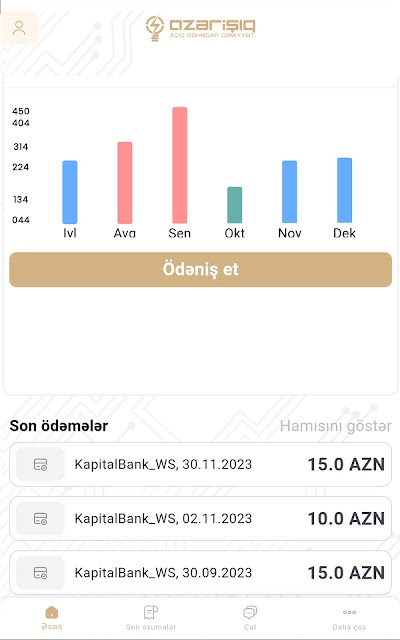Open Hamısını göstər link

click(x=336, y=426)
